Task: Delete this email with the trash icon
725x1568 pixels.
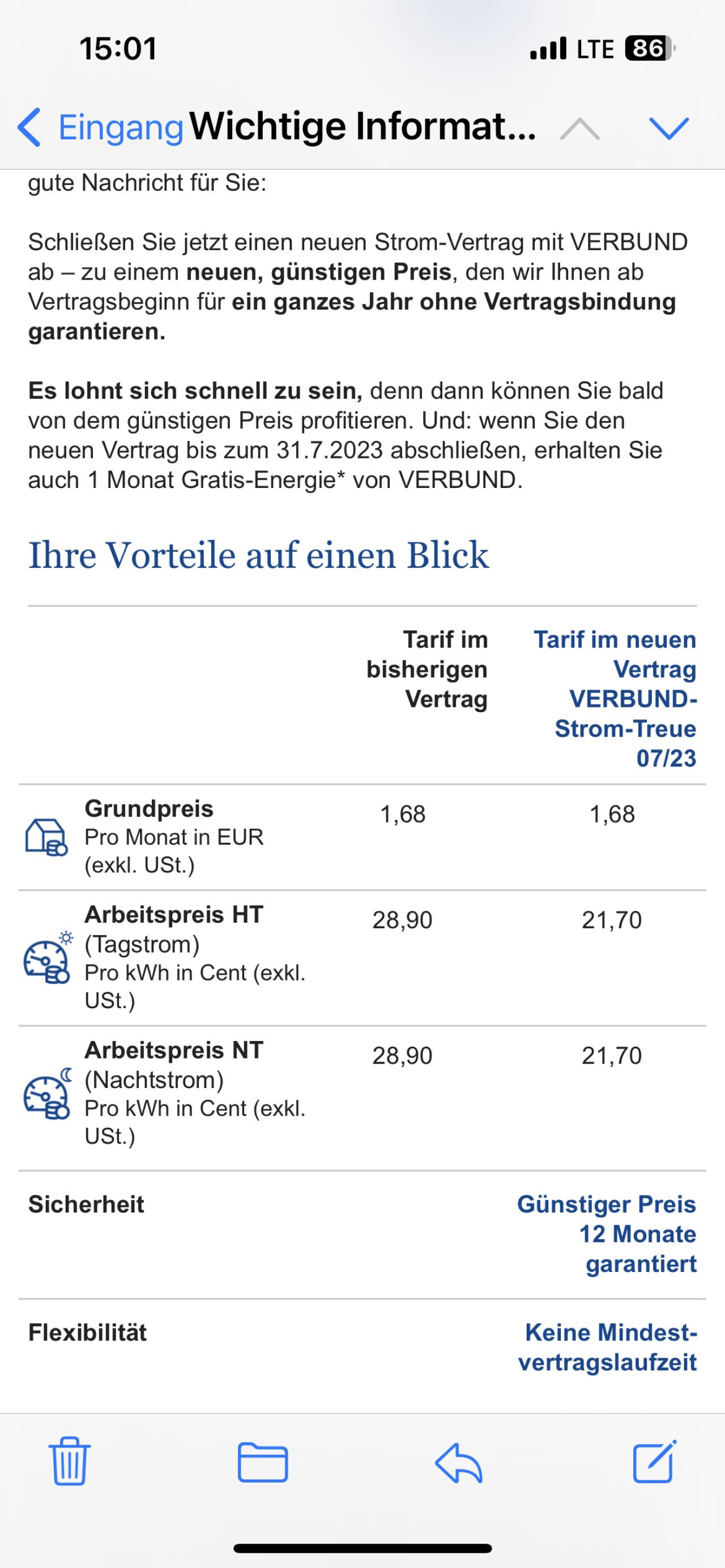Action: click(70, 1462)
